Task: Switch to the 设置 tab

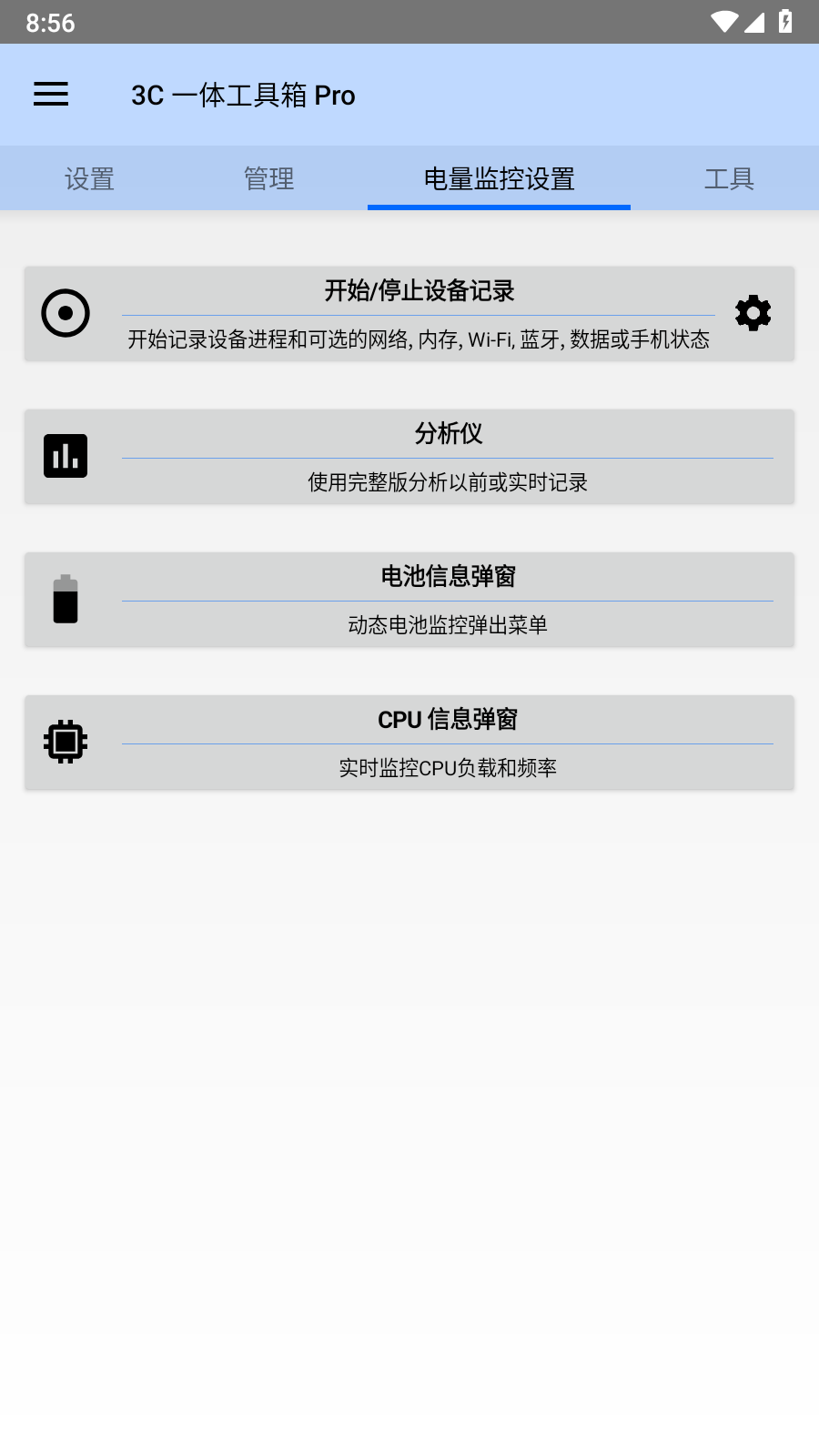Action: tap(89, 178)
